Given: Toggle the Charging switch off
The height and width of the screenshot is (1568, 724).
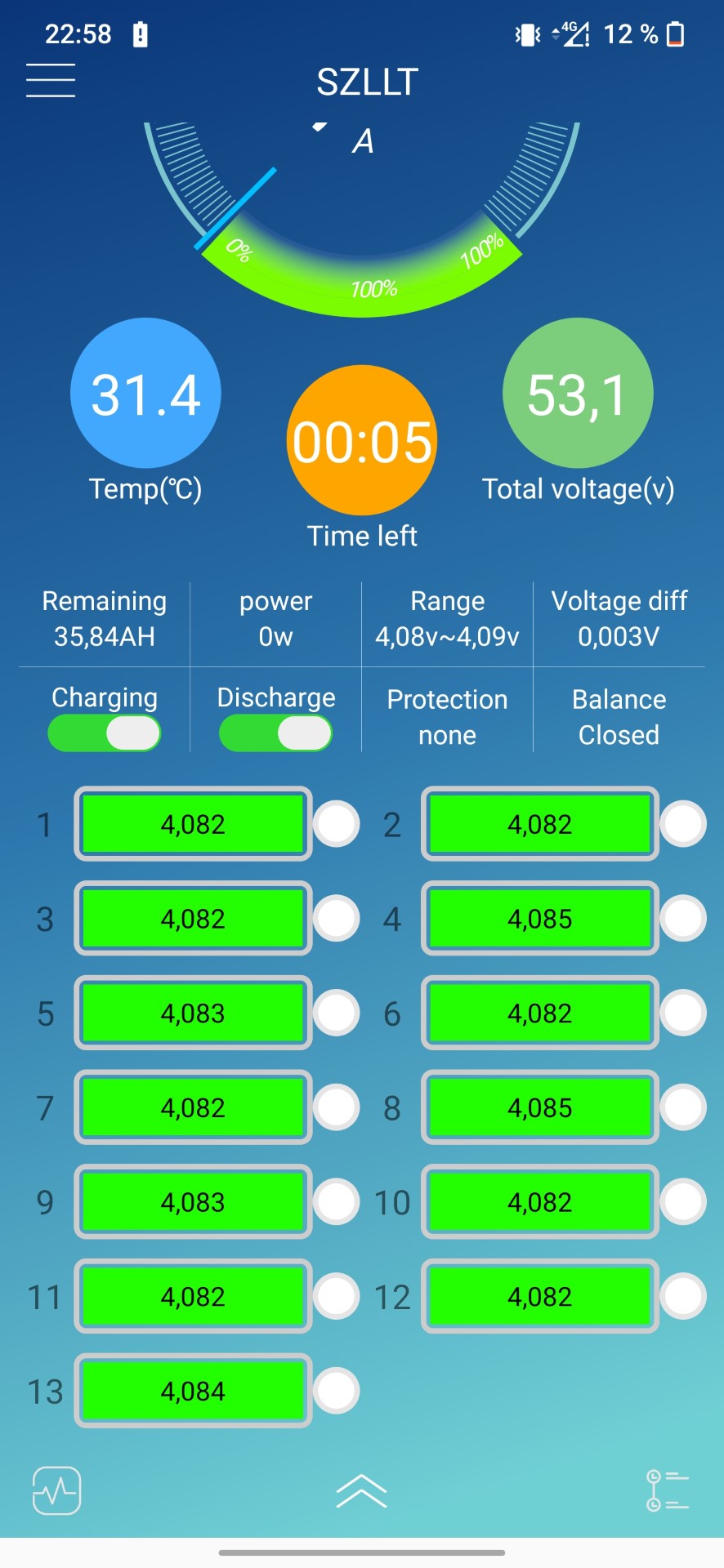Looking at the screenshot, I should [x=105, y=733].
